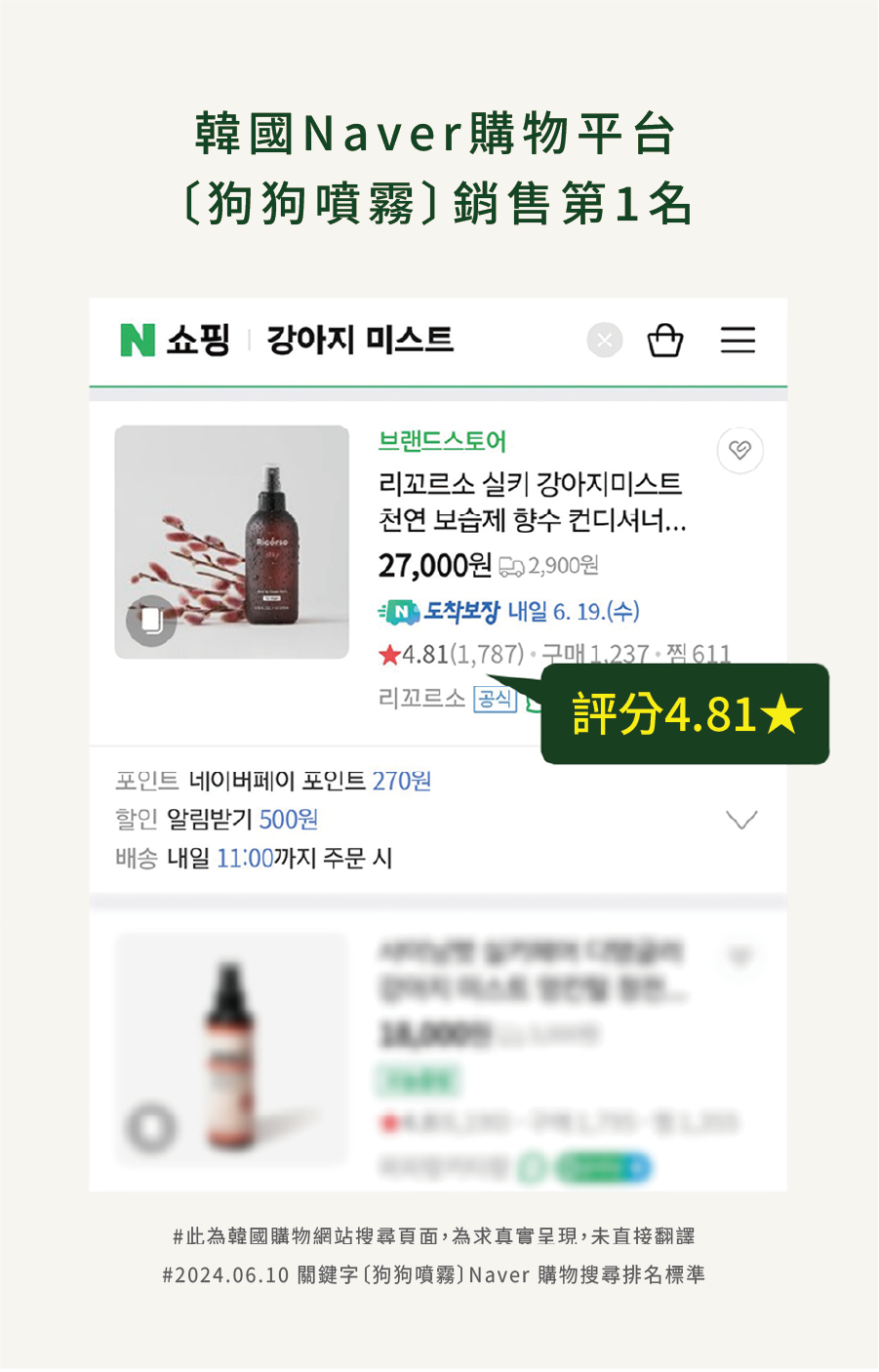Tap the 강아지 미스트 search input field
Image resolution: width=879 pixels, height=1372 pixels.
coord(361,341)
